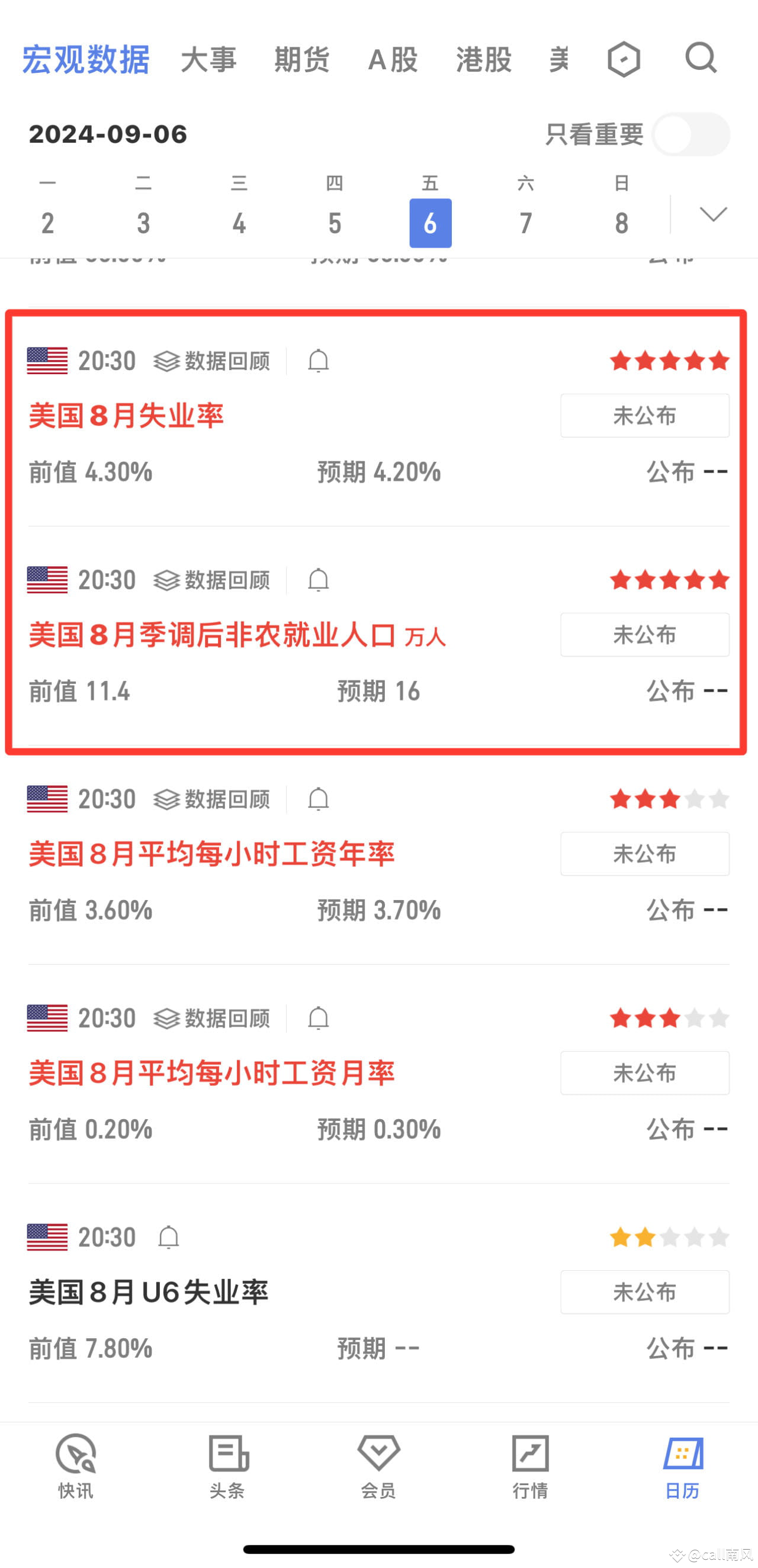Switch to the 大事 tab
Viewport: 758px width, 1568px height.
click(208, 60)
